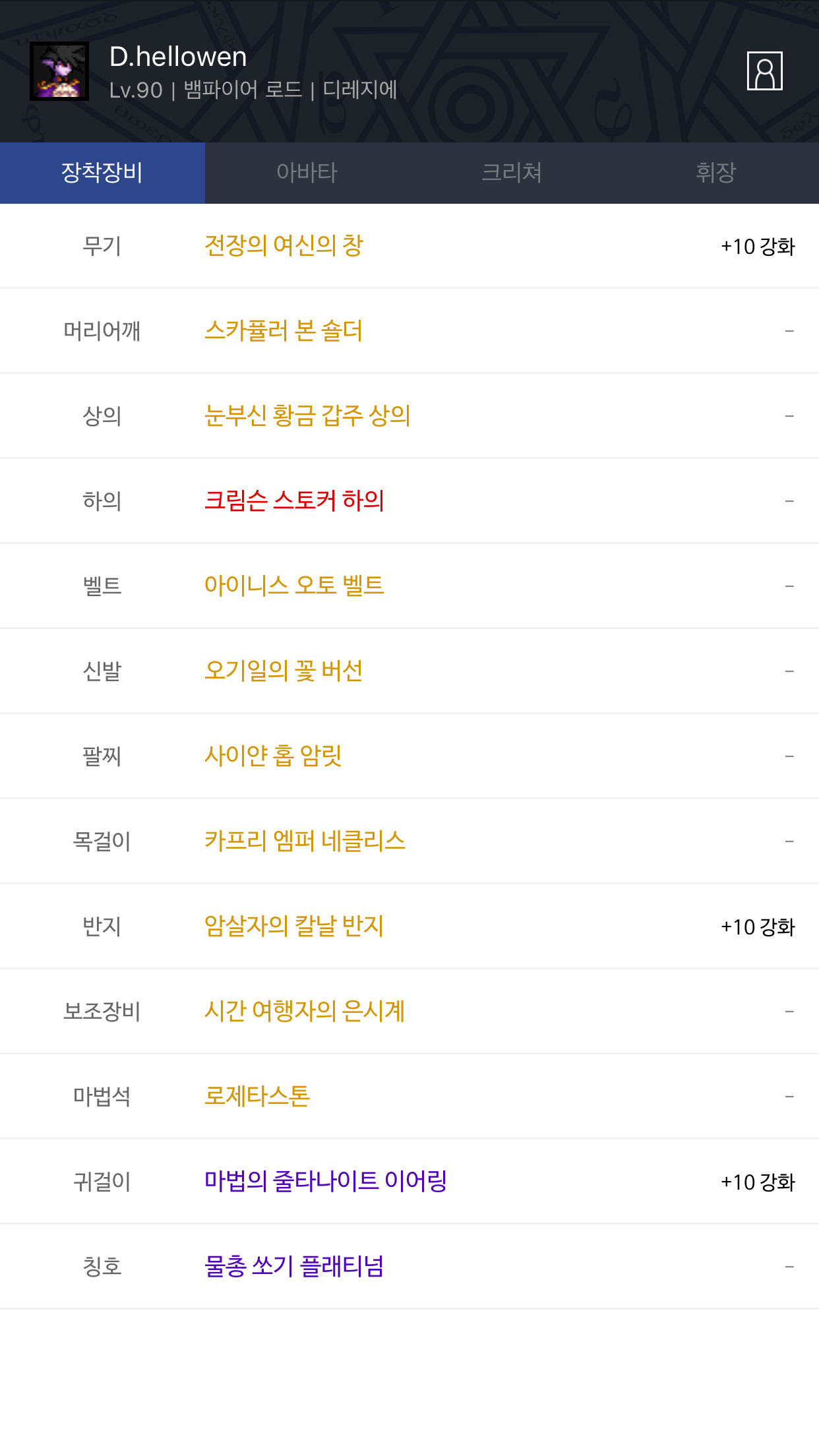819x1456 pixels.
Task: View 로제타스톤 magic stone details
Action: (257, 1096)
